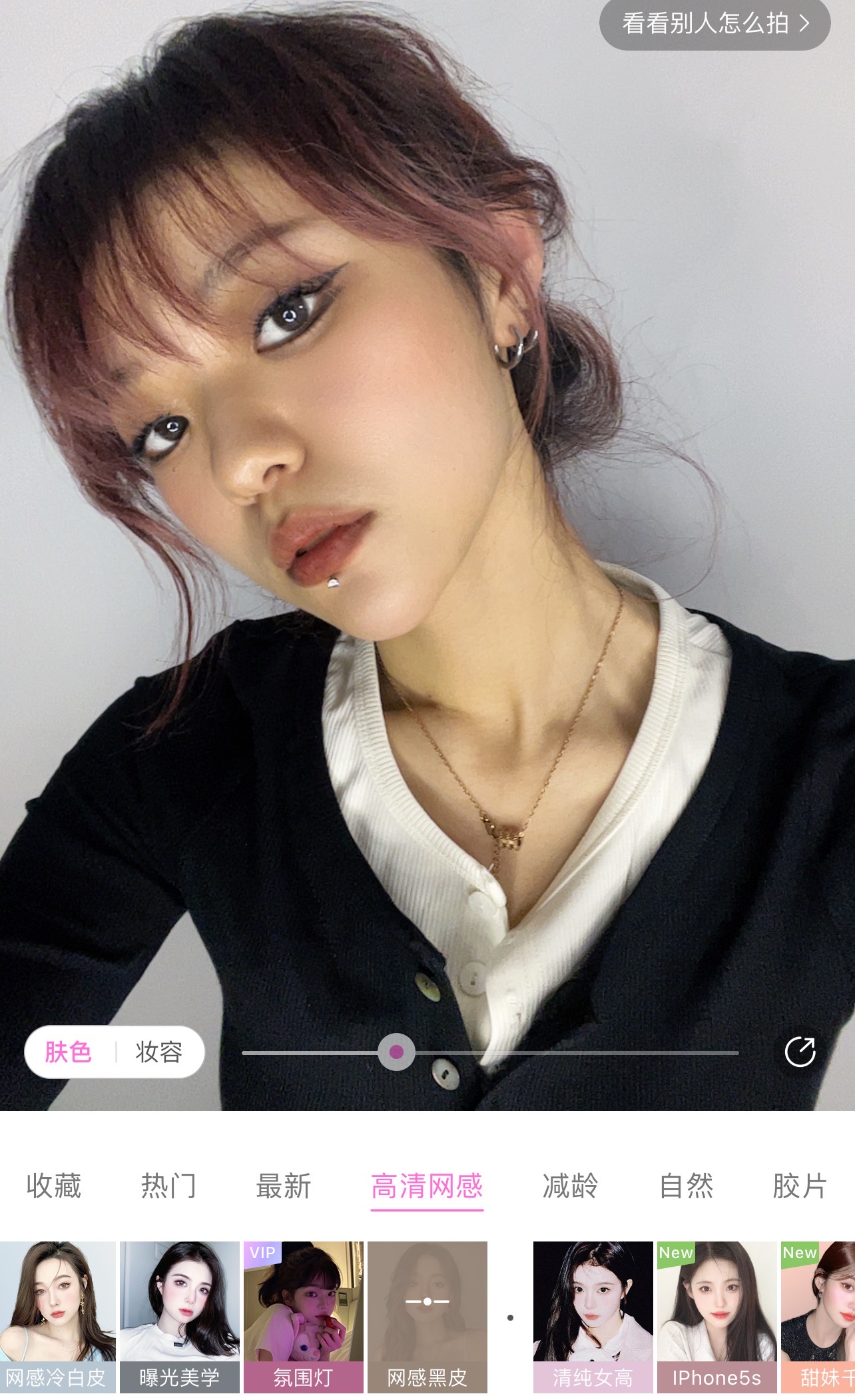Open the 胶片 filter category
The height and width of the screenshot is (1400, 855).
point(800,1186)
